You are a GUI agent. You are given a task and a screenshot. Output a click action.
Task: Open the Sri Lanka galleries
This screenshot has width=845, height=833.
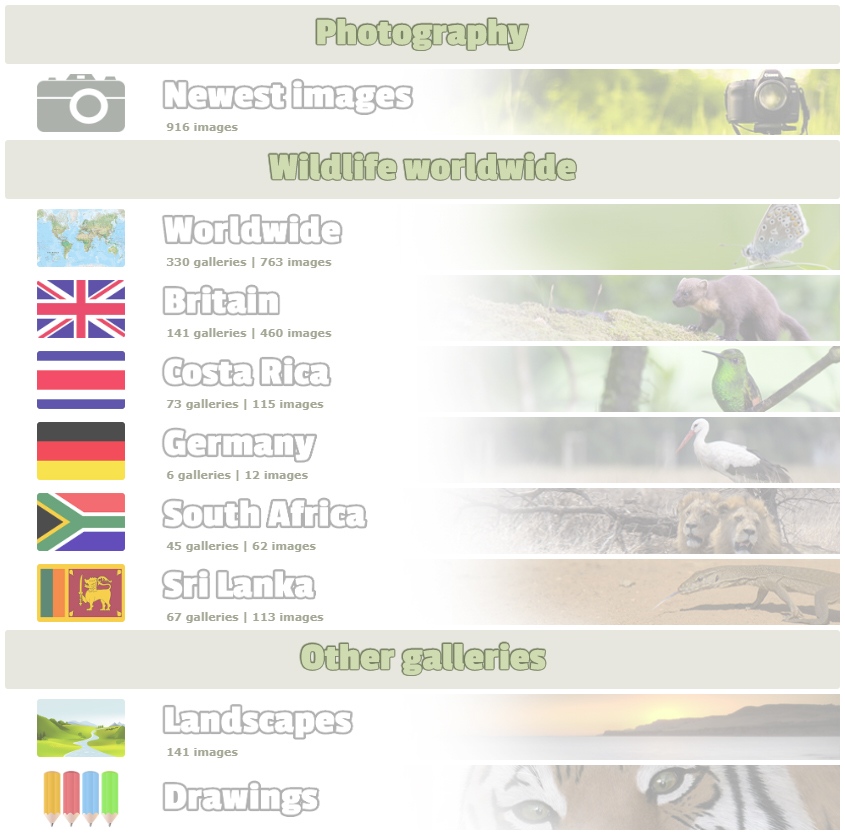point(238,585)
